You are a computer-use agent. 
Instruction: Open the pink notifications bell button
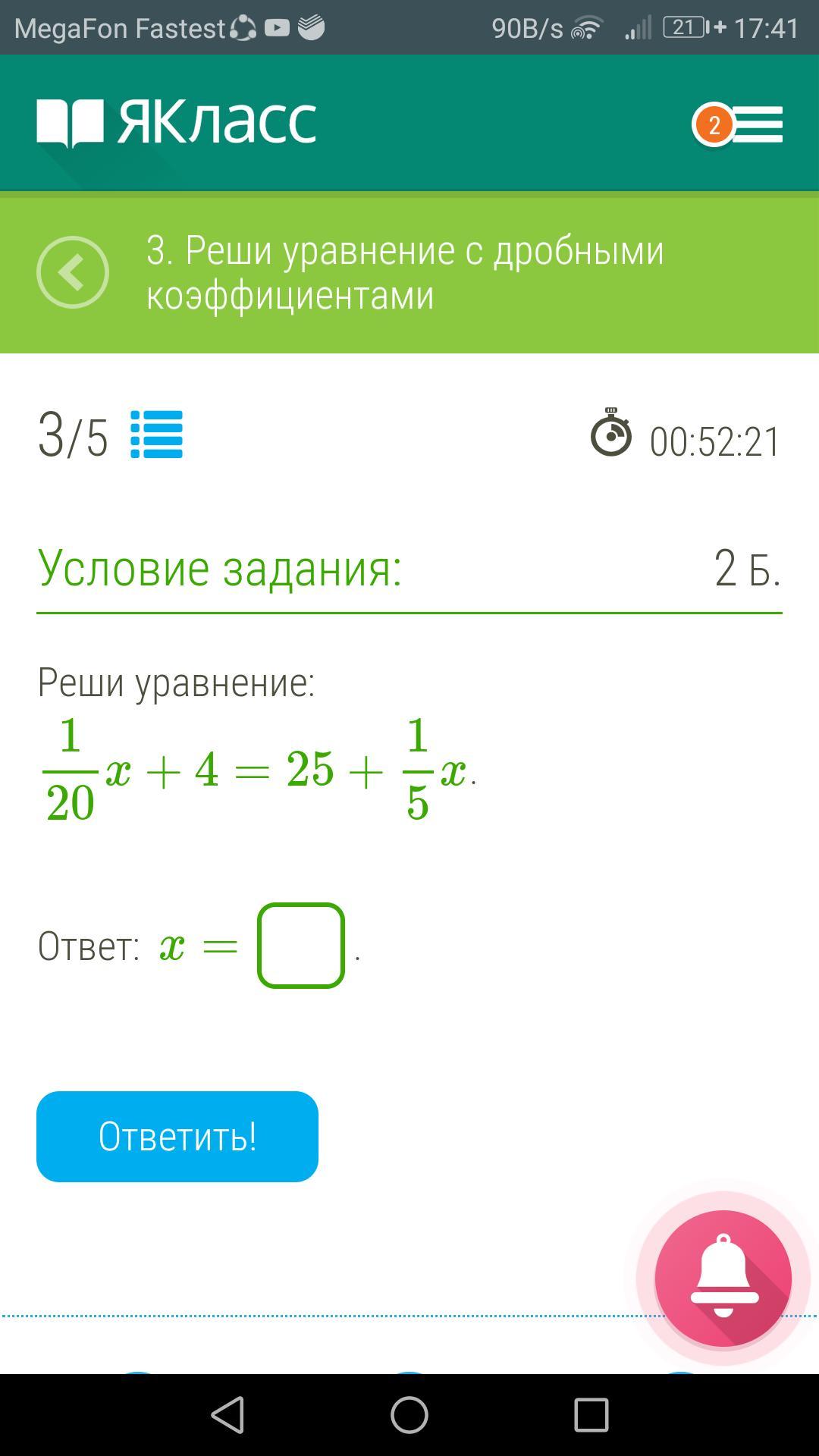click(x=723, y=1279)
